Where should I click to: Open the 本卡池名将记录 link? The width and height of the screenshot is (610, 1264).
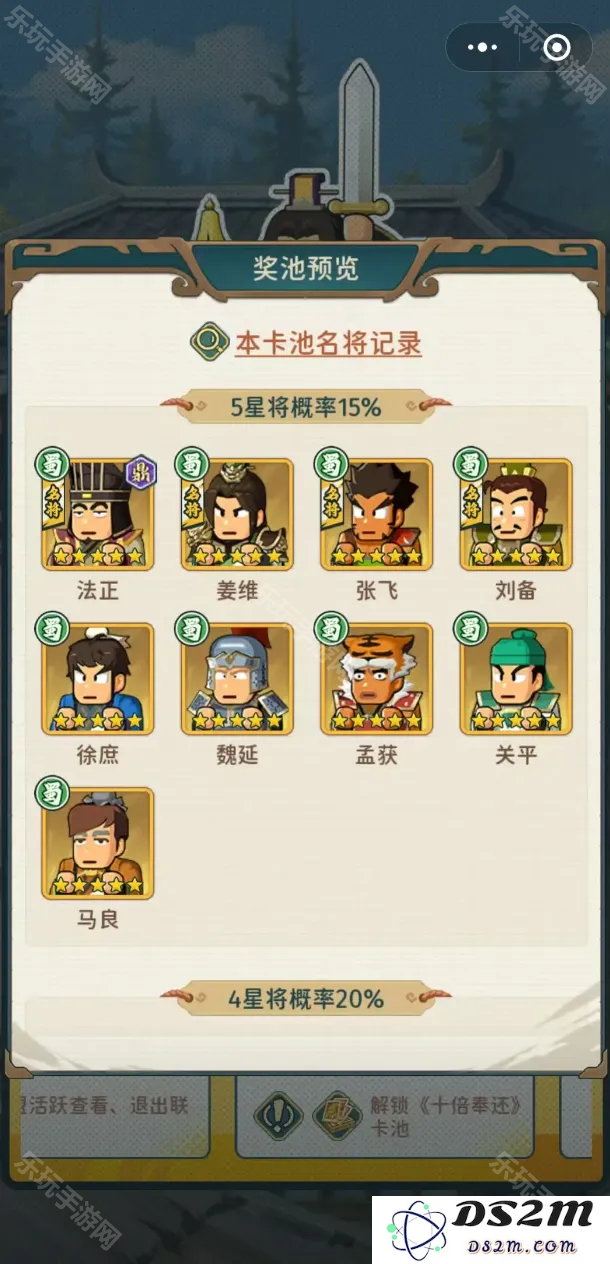point(327,343)
